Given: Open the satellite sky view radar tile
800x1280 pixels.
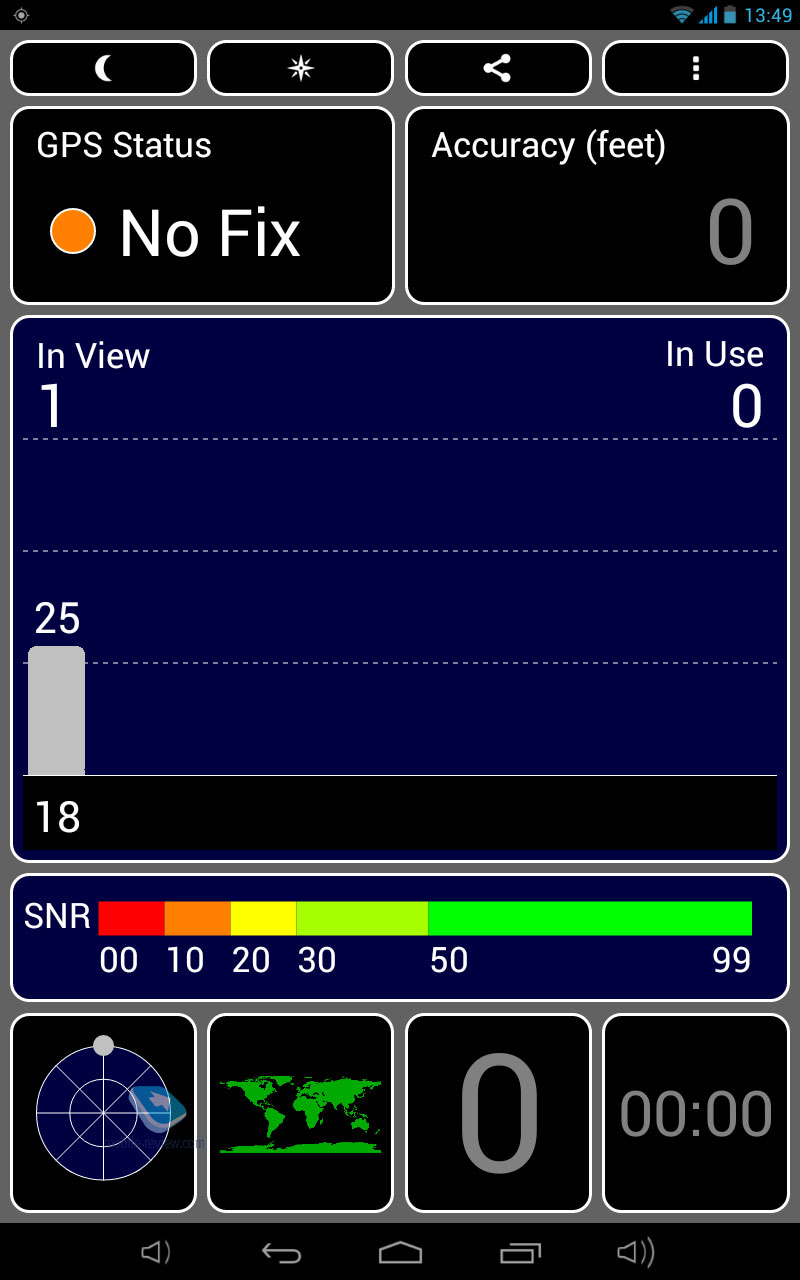Looking at the screenshot, I should click(103, 1112).
